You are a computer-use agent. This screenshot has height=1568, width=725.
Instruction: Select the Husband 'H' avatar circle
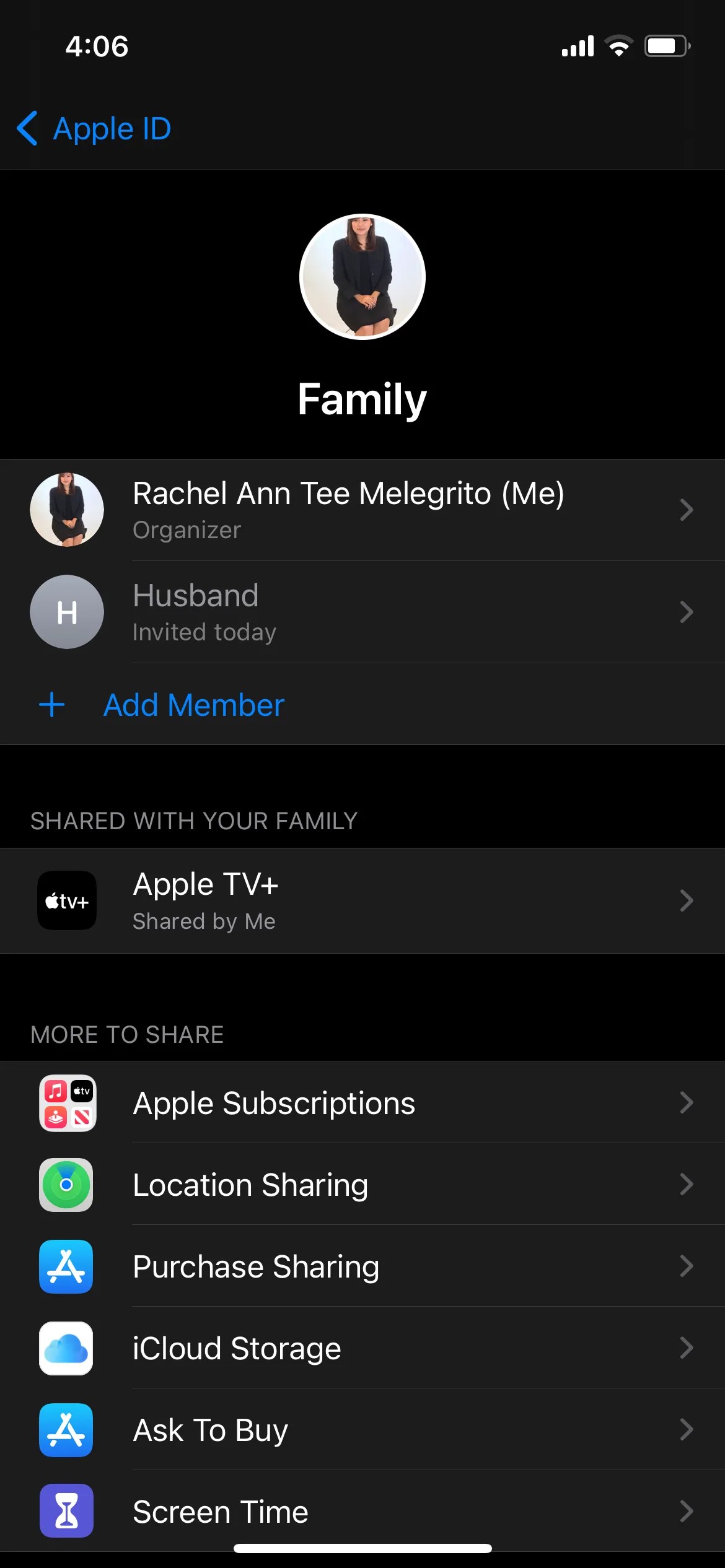click(x=67, y=612)
